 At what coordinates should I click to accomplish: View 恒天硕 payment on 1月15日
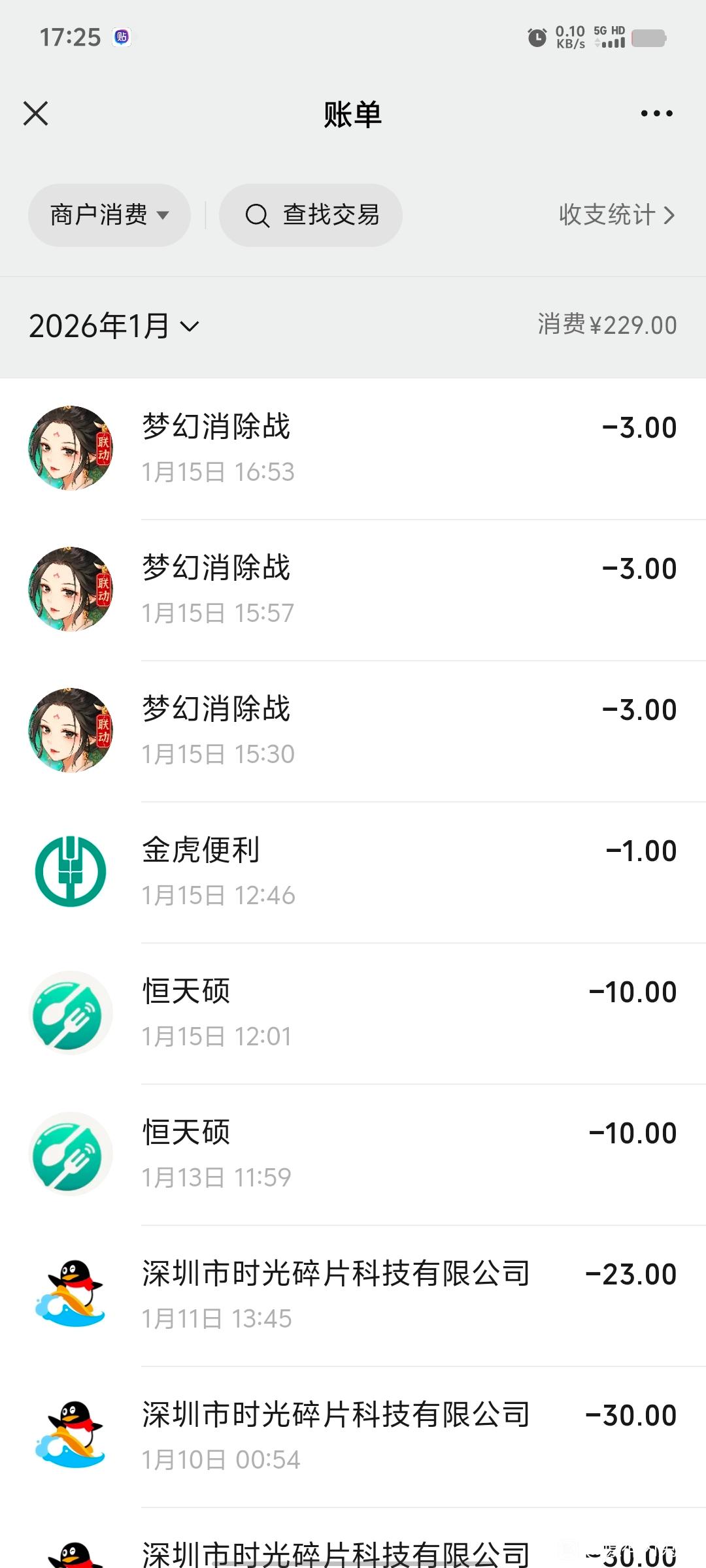(x=353, y=1013)
